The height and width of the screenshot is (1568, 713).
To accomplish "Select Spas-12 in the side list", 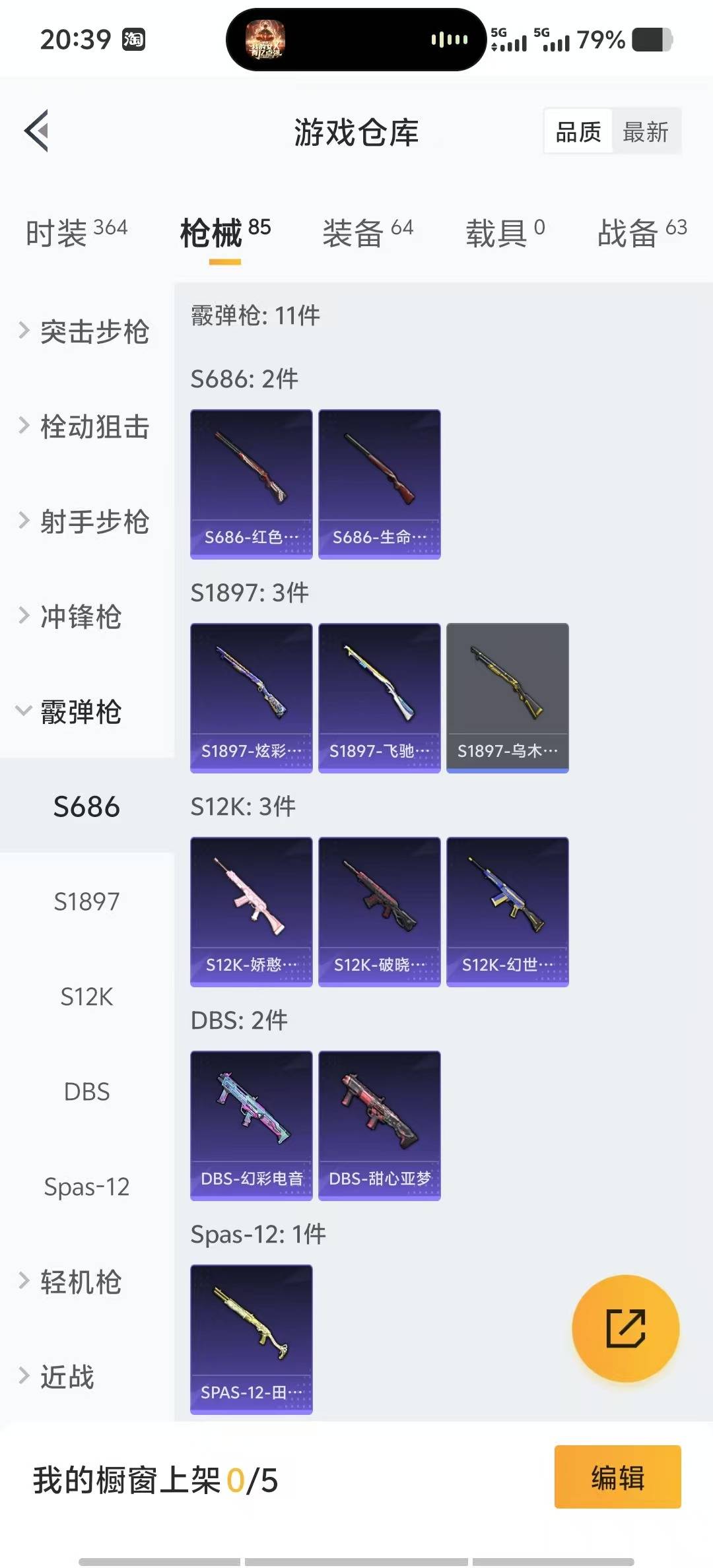I will pos(86,1187).
